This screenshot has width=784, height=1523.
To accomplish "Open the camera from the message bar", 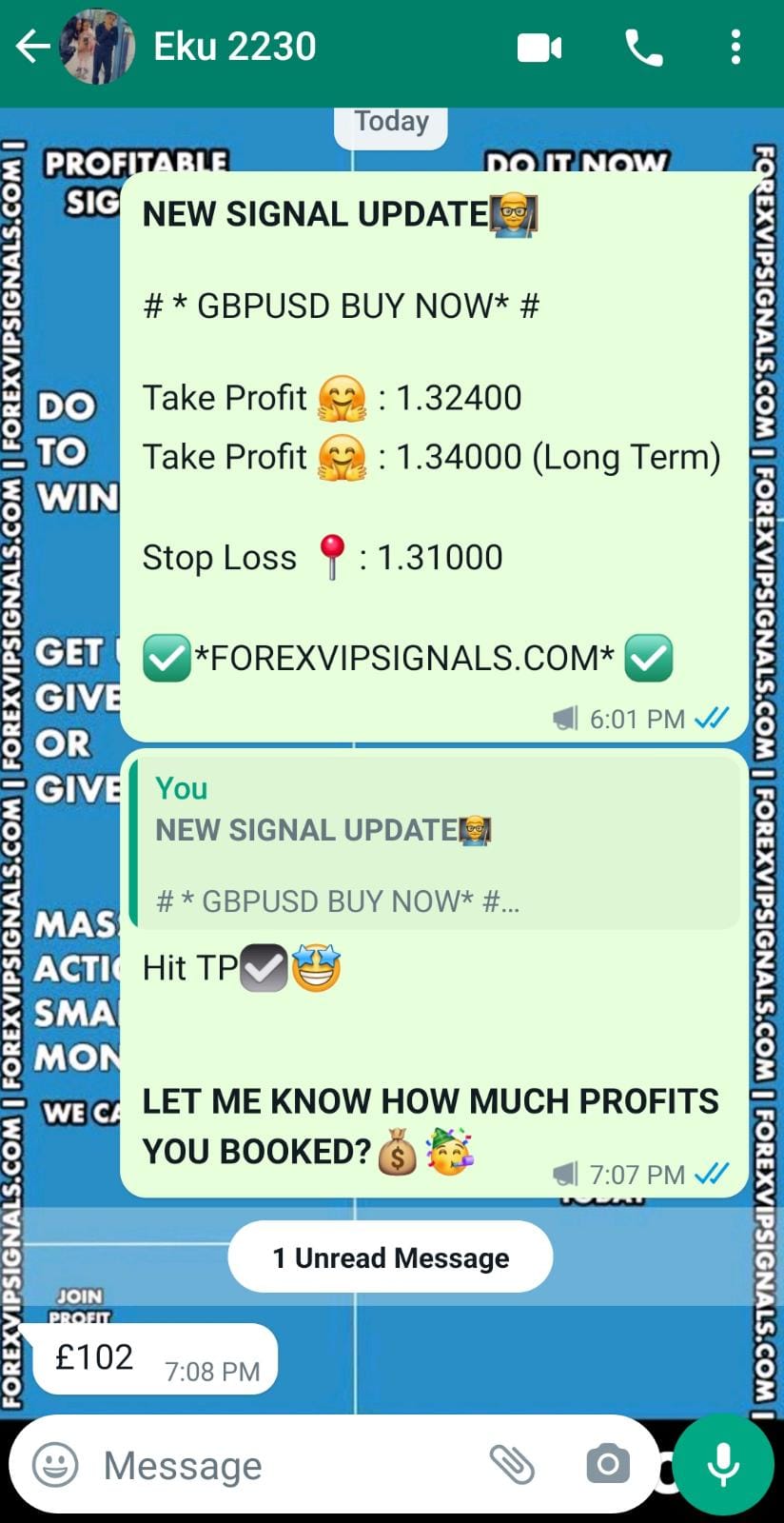I will (x=608, y=1465).
